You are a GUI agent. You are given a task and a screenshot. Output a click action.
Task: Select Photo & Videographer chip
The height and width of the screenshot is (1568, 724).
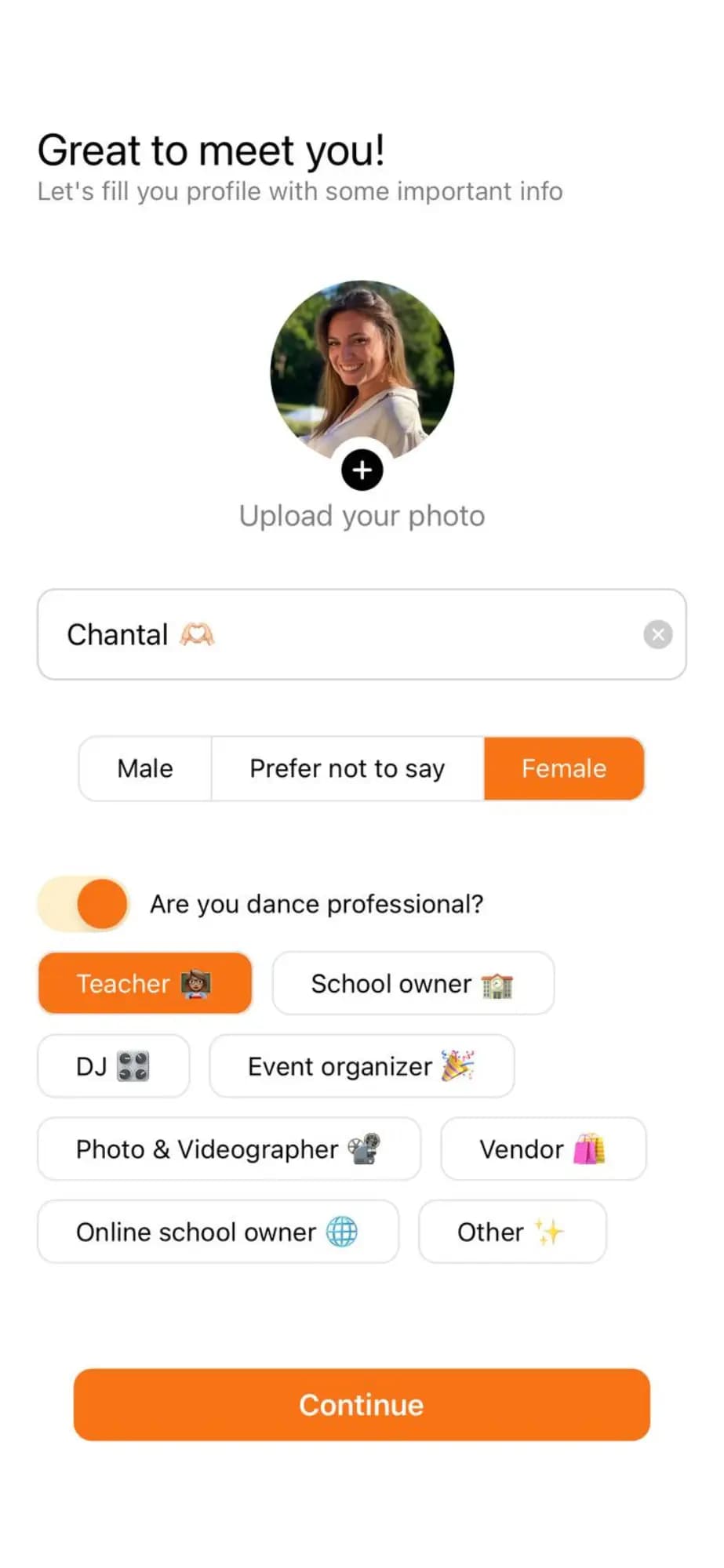click(x=228, y=1149)
